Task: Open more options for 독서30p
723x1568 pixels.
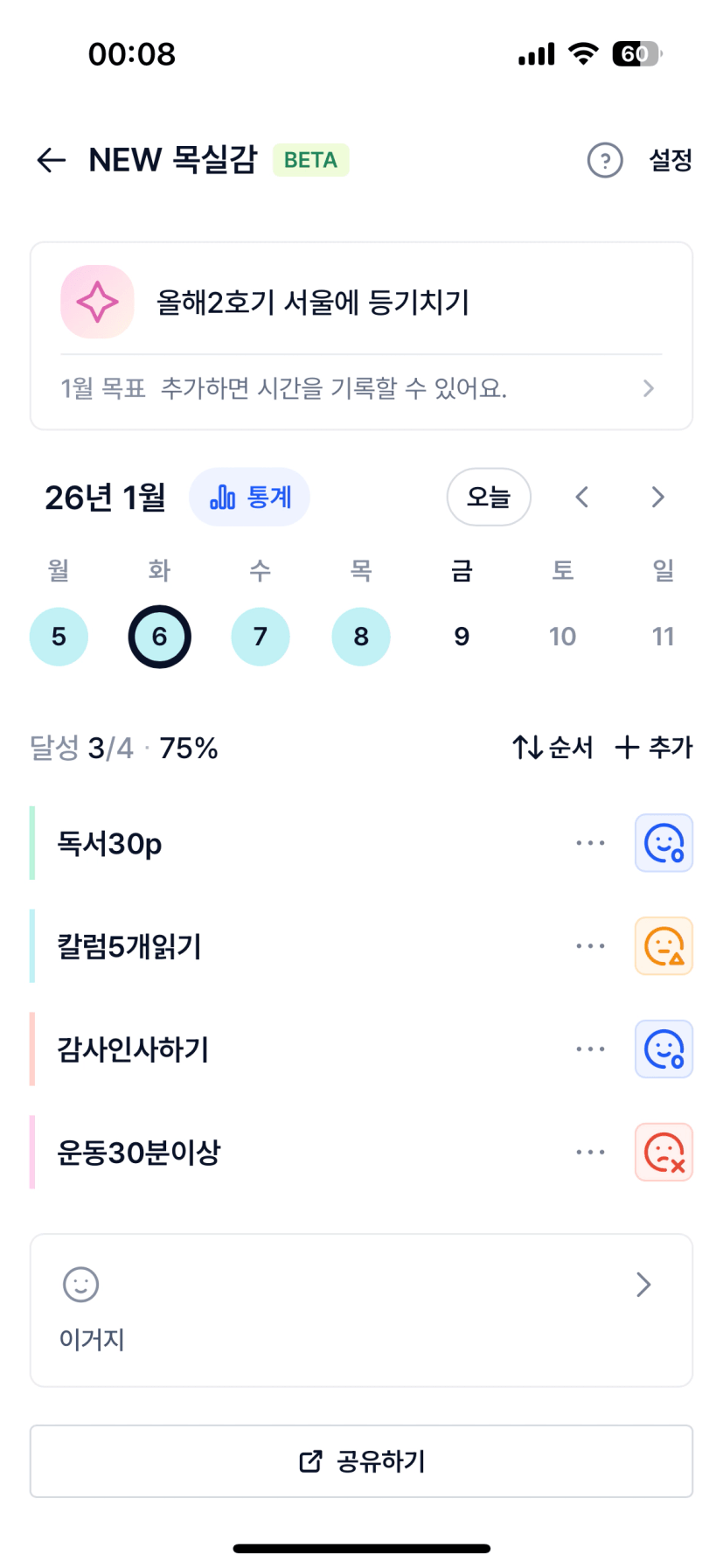Action: [590, 844]
